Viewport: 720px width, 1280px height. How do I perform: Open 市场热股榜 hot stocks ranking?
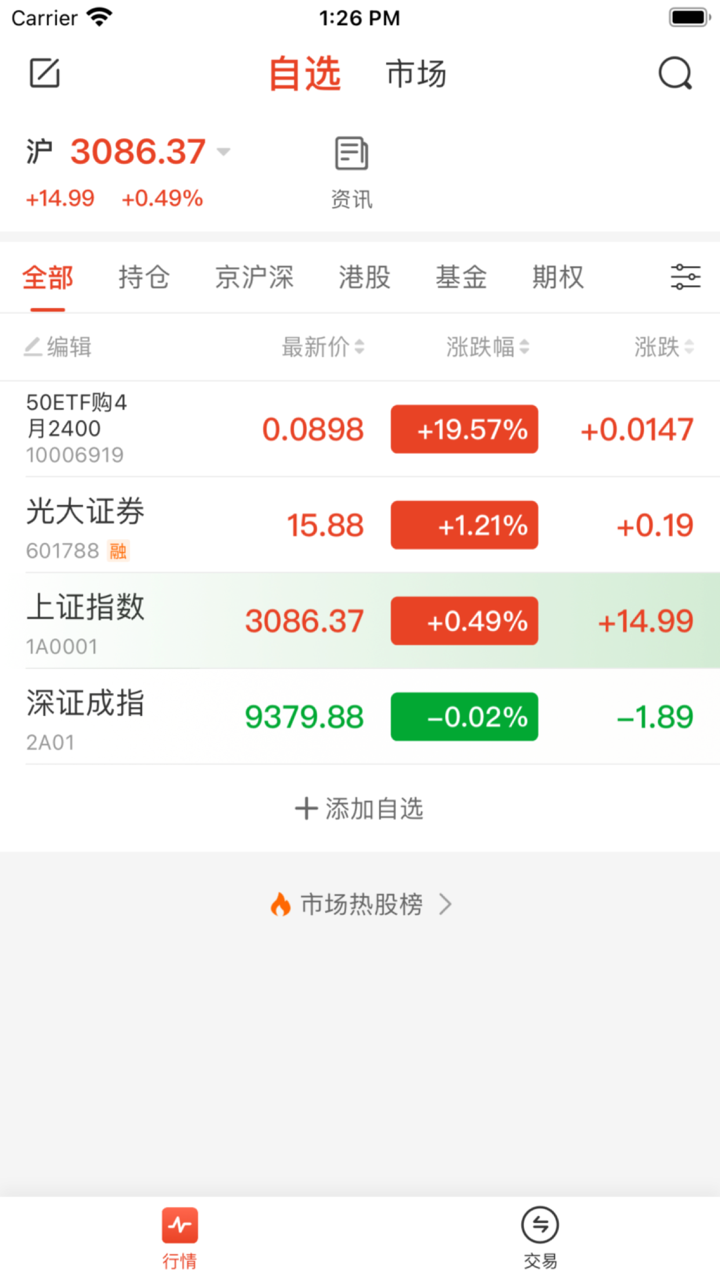pyautogui.click(x=360, y=904)
